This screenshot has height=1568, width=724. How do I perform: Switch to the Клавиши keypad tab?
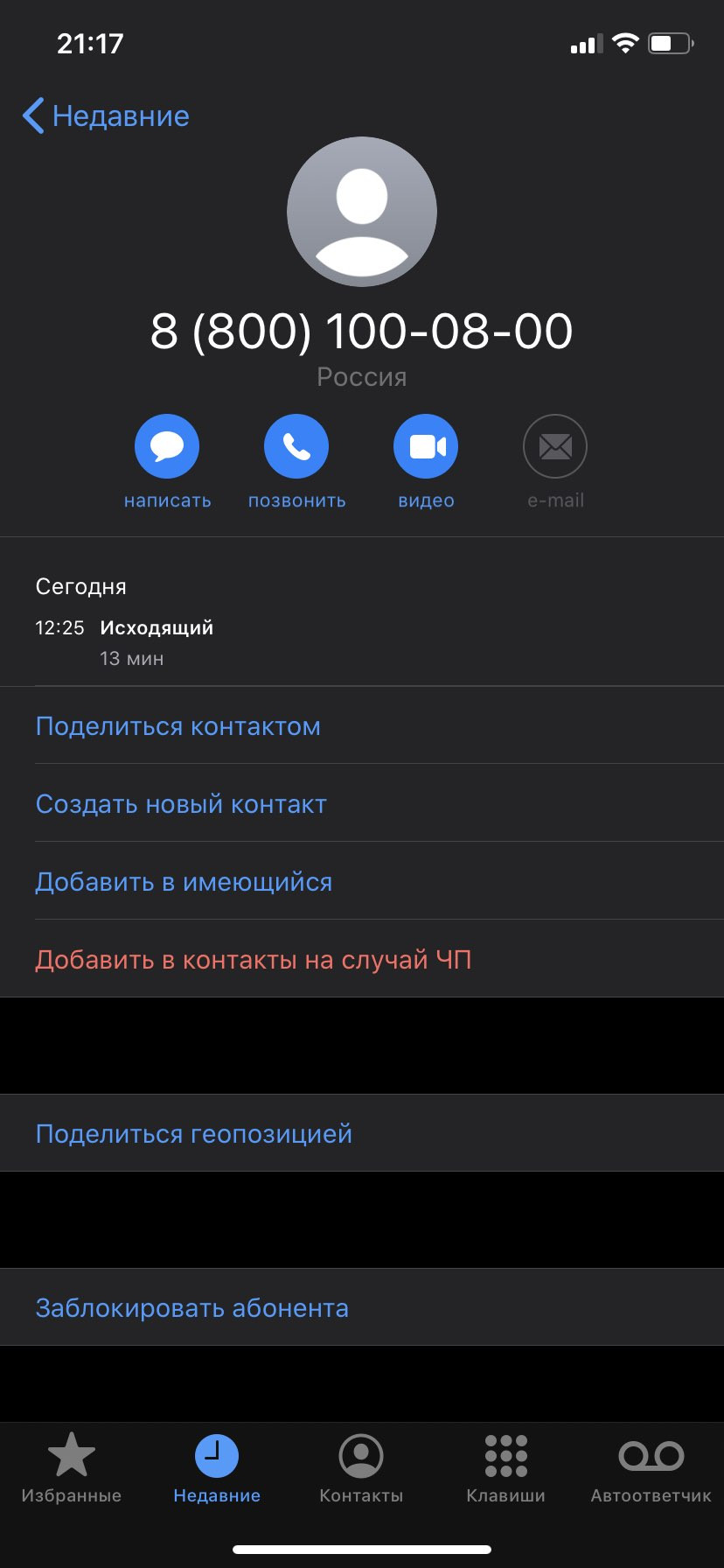(505, 1467)
